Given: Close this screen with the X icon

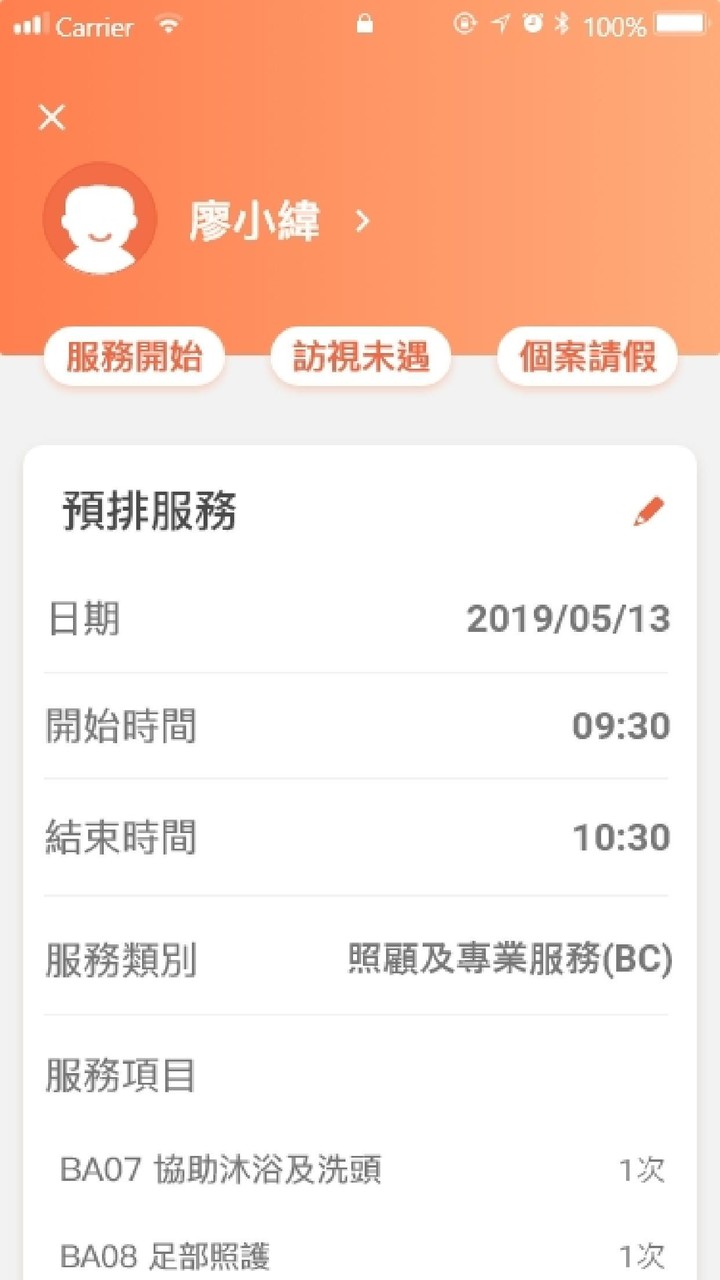Looking at the screenshot, I should tap(51, 117).
